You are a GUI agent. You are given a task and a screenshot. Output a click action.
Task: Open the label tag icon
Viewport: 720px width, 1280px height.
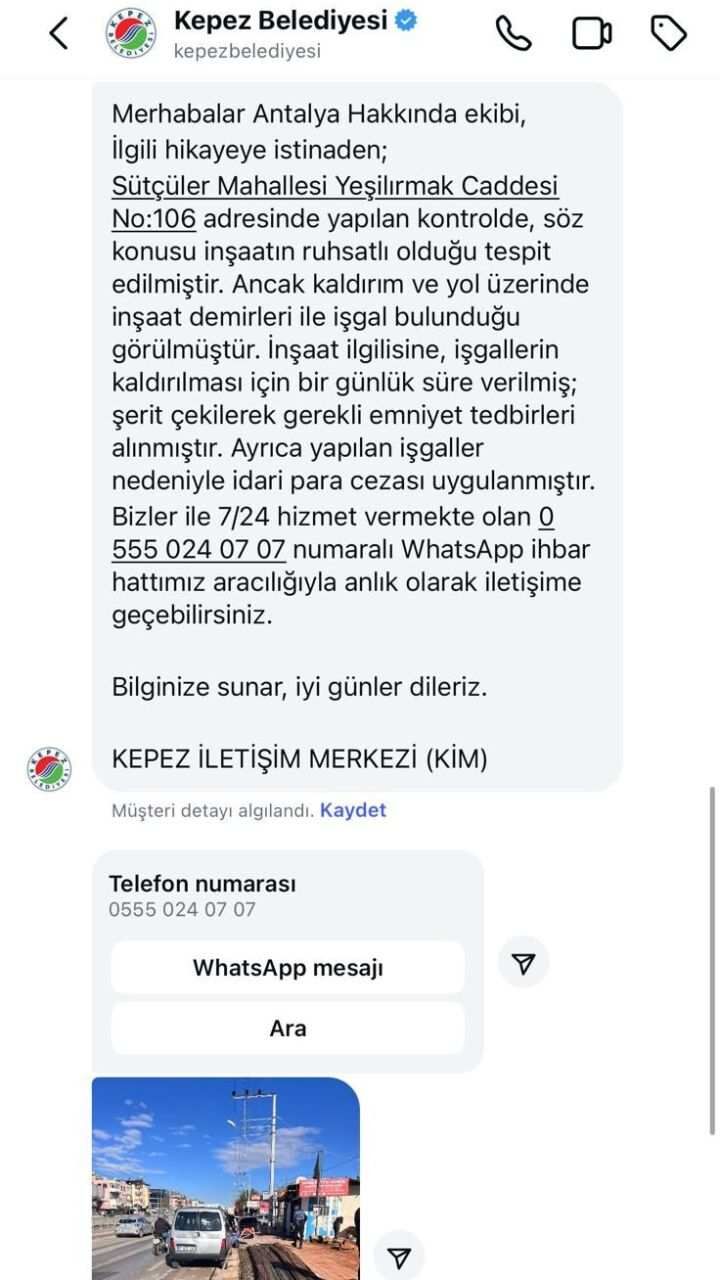point(668,34)
